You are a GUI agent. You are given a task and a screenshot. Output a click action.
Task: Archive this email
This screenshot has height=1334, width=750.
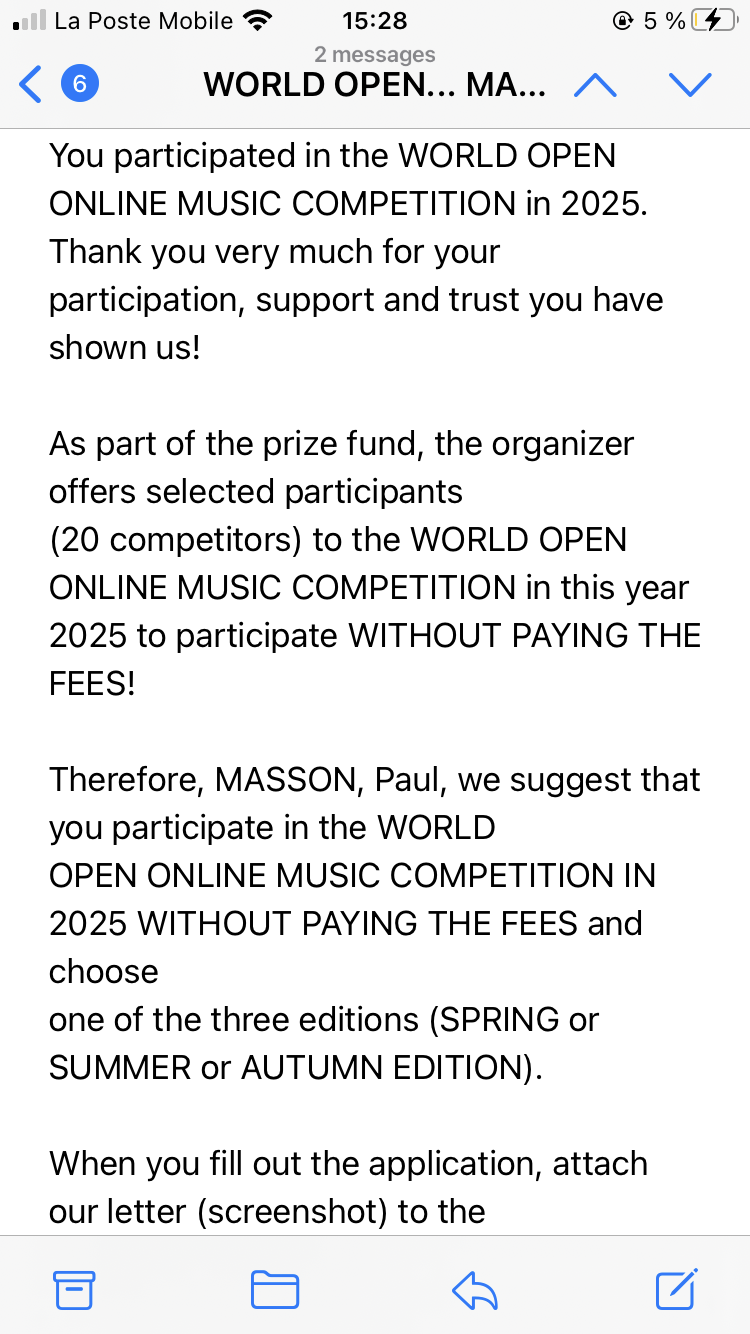[74, 1289]
